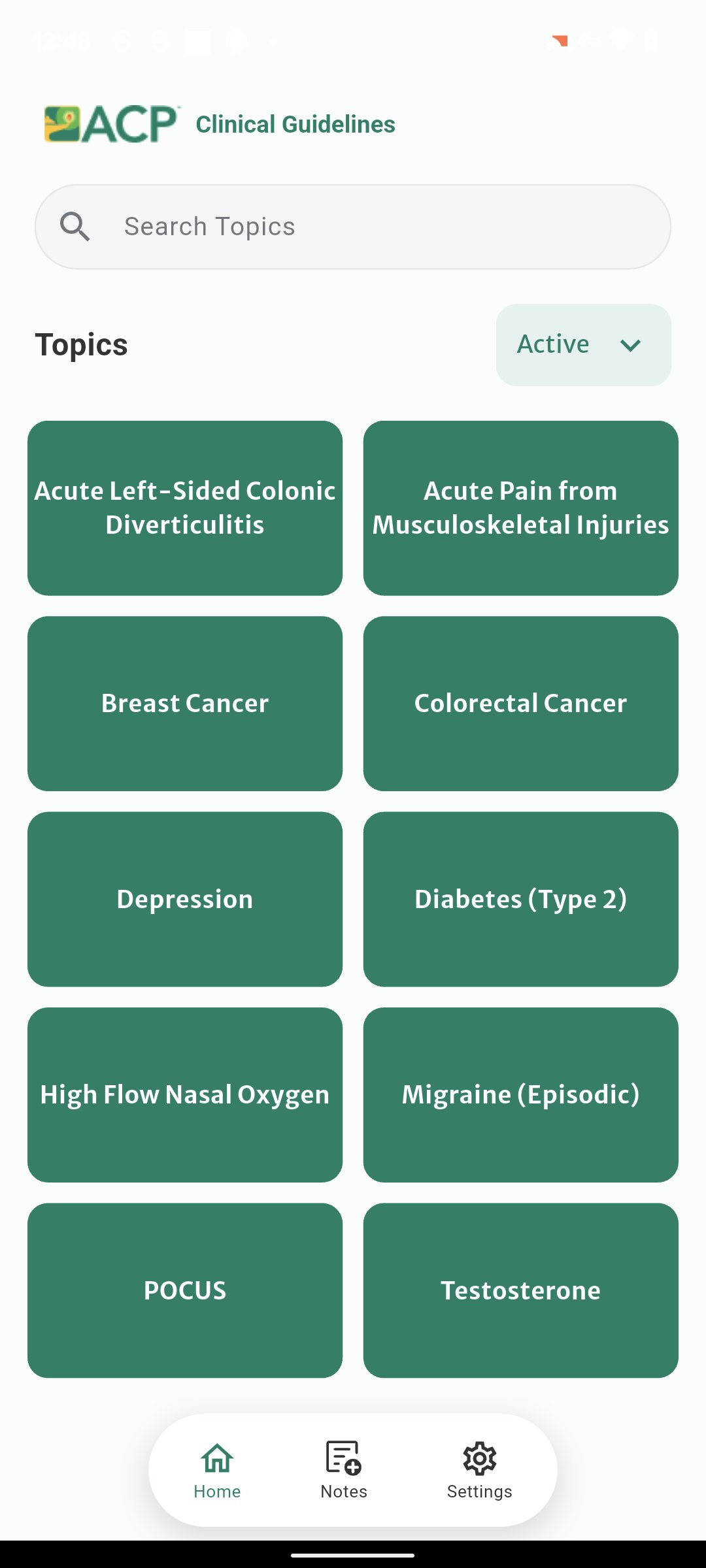
Task: Select the Breast Cancer topic card
Action: [185, 703]
